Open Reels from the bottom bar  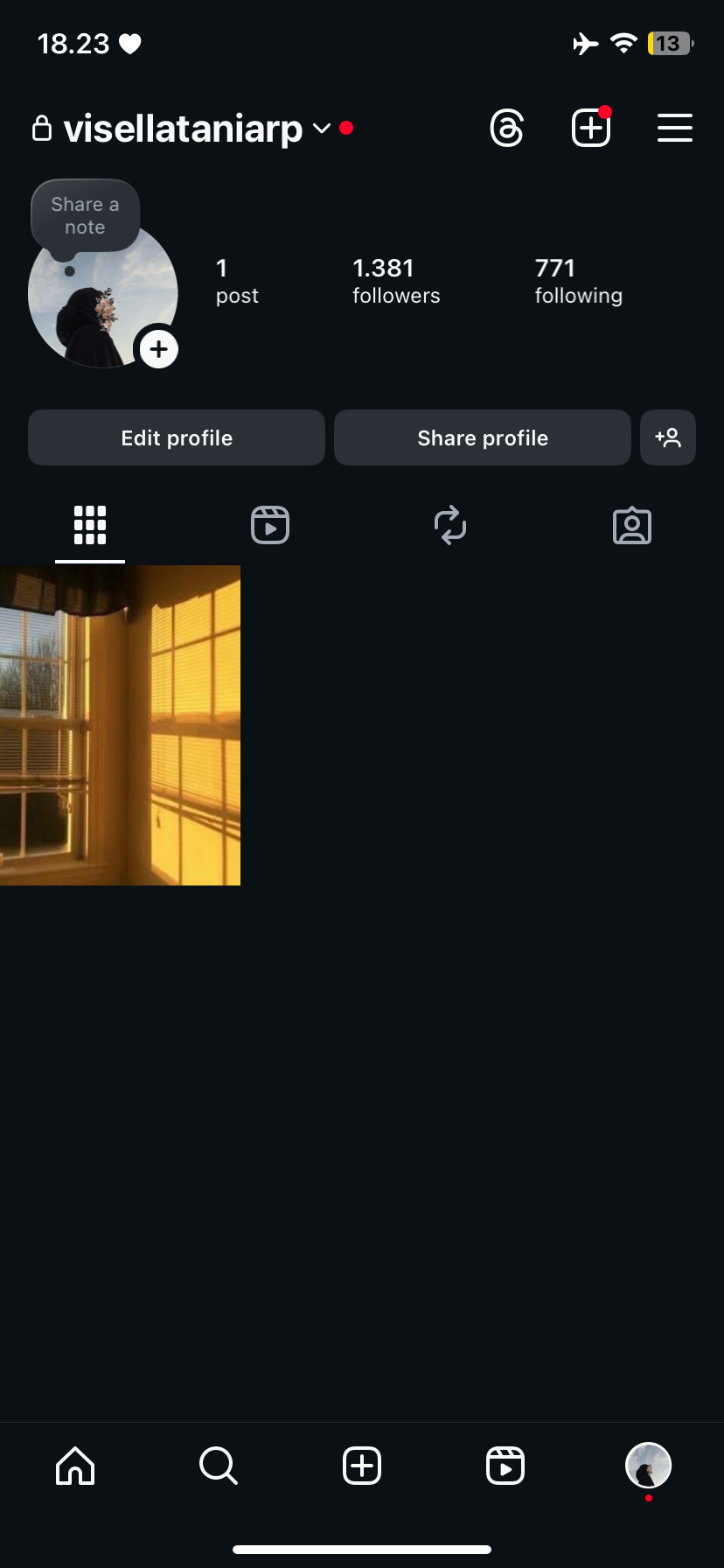[x=505, y=1465]
